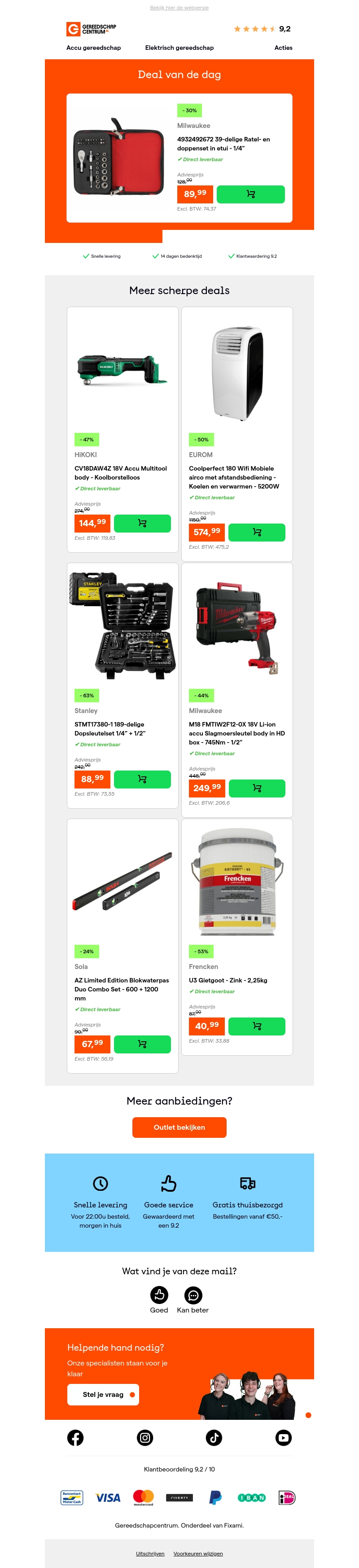
Task: Rate this mail as Goed
Action: (159, 1295)
